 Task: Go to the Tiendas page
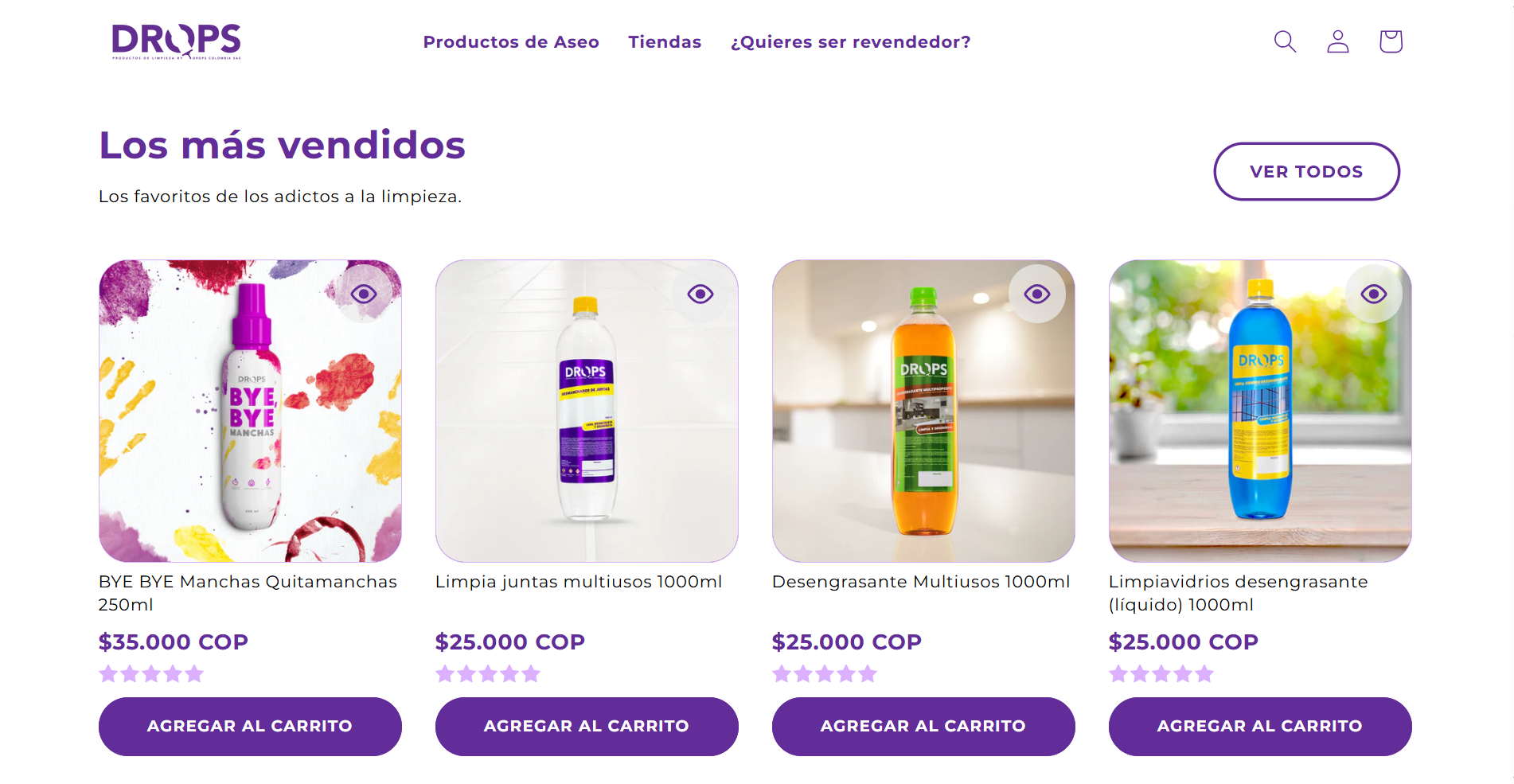(x=665, y=42)
